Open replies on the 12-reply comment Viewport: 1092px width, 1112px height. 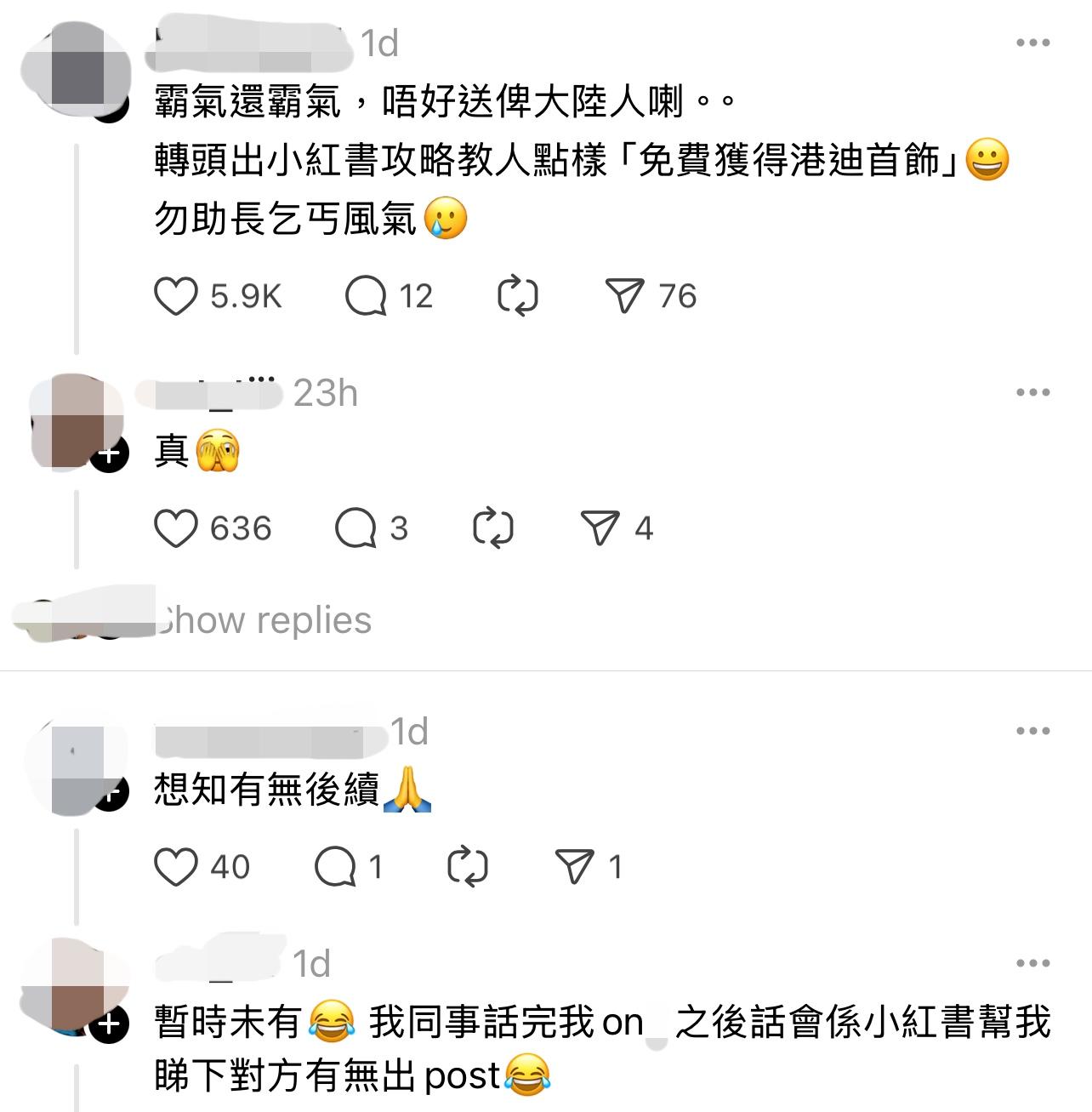(367, 297)
